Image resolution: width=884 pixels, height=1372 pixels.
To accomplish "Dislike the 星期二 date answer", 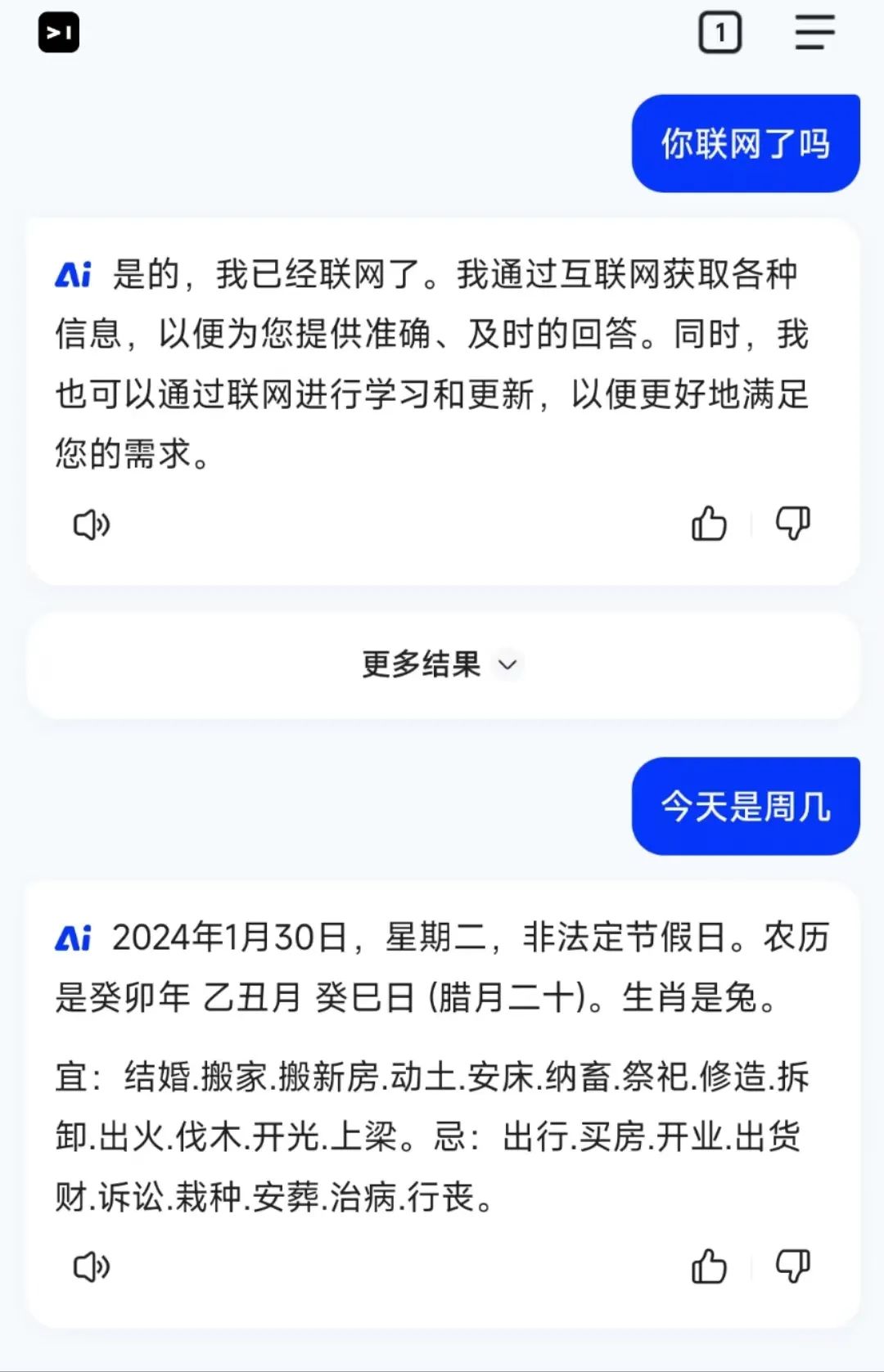I will click(x=792, y=1266).
